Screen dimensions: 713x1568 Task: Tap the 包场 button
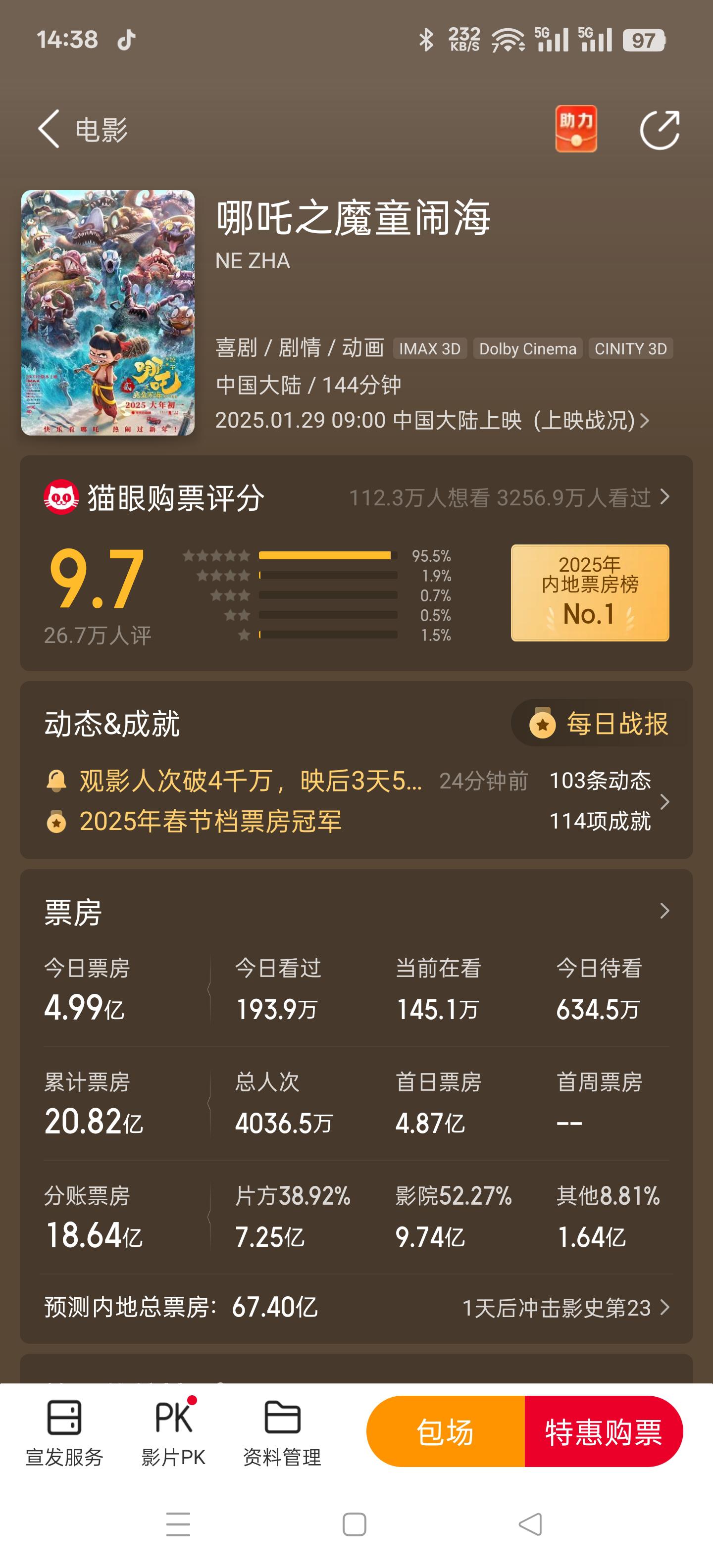[x=445, y=1432]
